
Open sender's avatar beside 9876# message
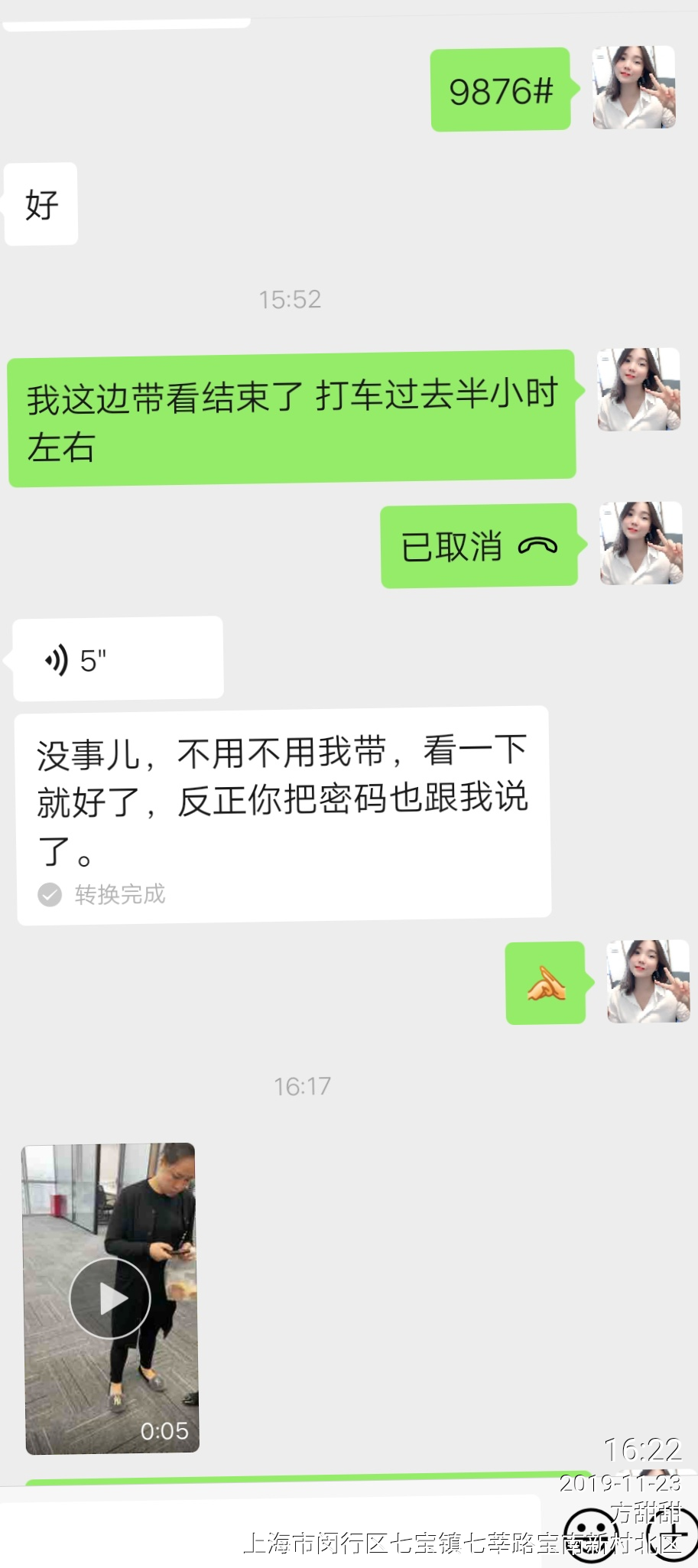coord(634,88)
